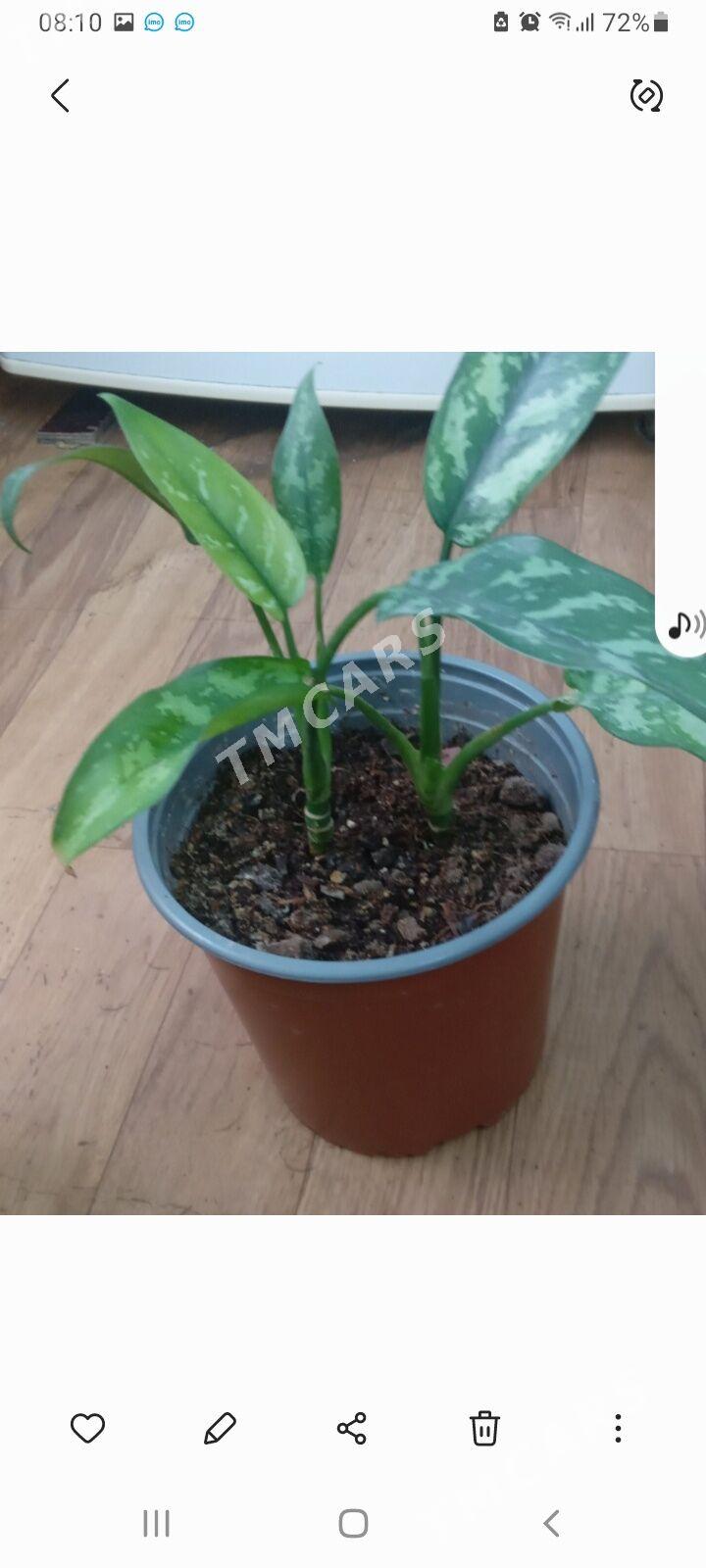Viewport: 706px width, 1568px height.
Task: Go back using the top-left arrow
Action: point(61,96)
